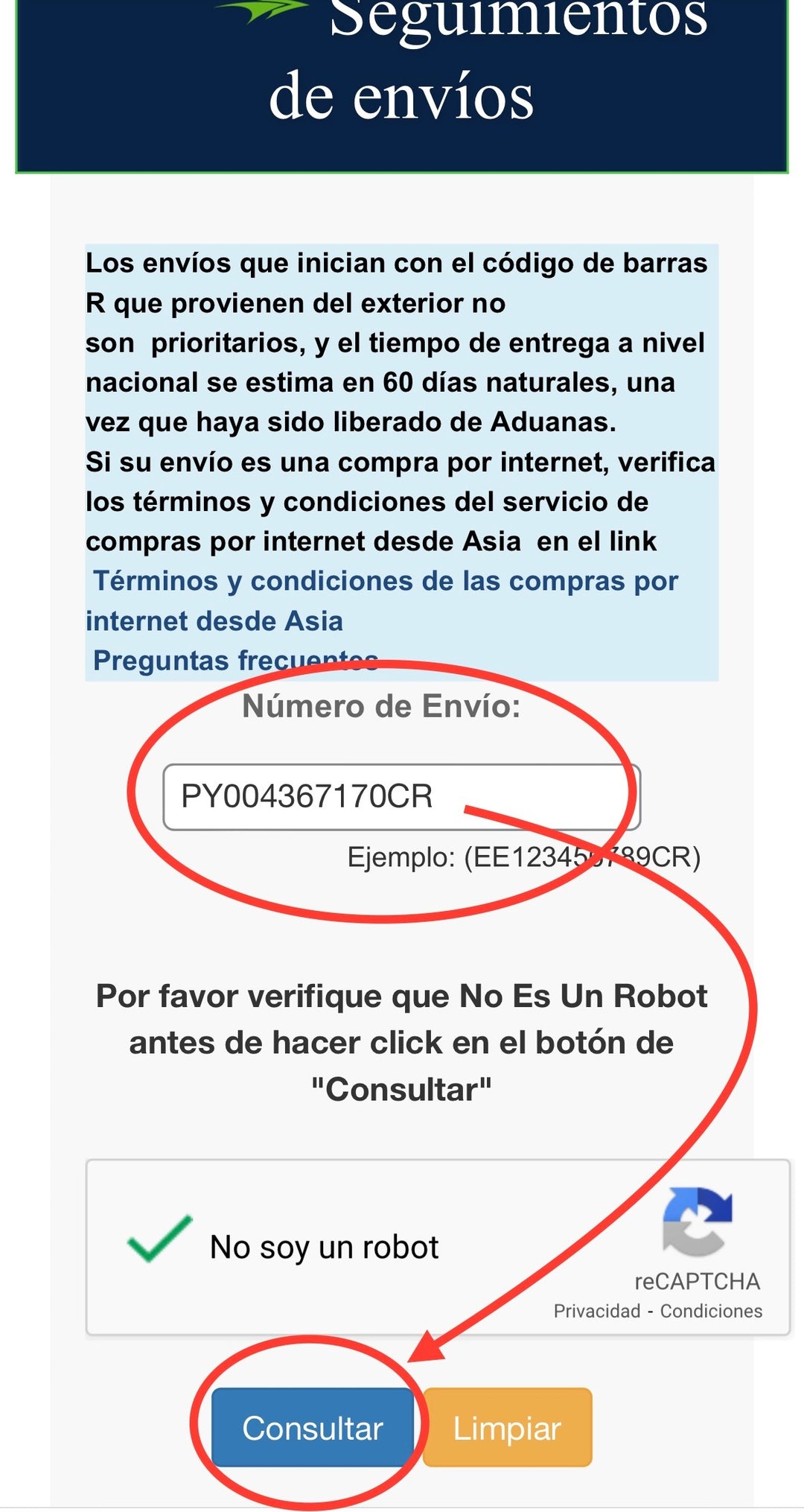Screen dimensions: 804x1512
Task: Open the Preguntas frecuentes link
Action: pos(235,661)
